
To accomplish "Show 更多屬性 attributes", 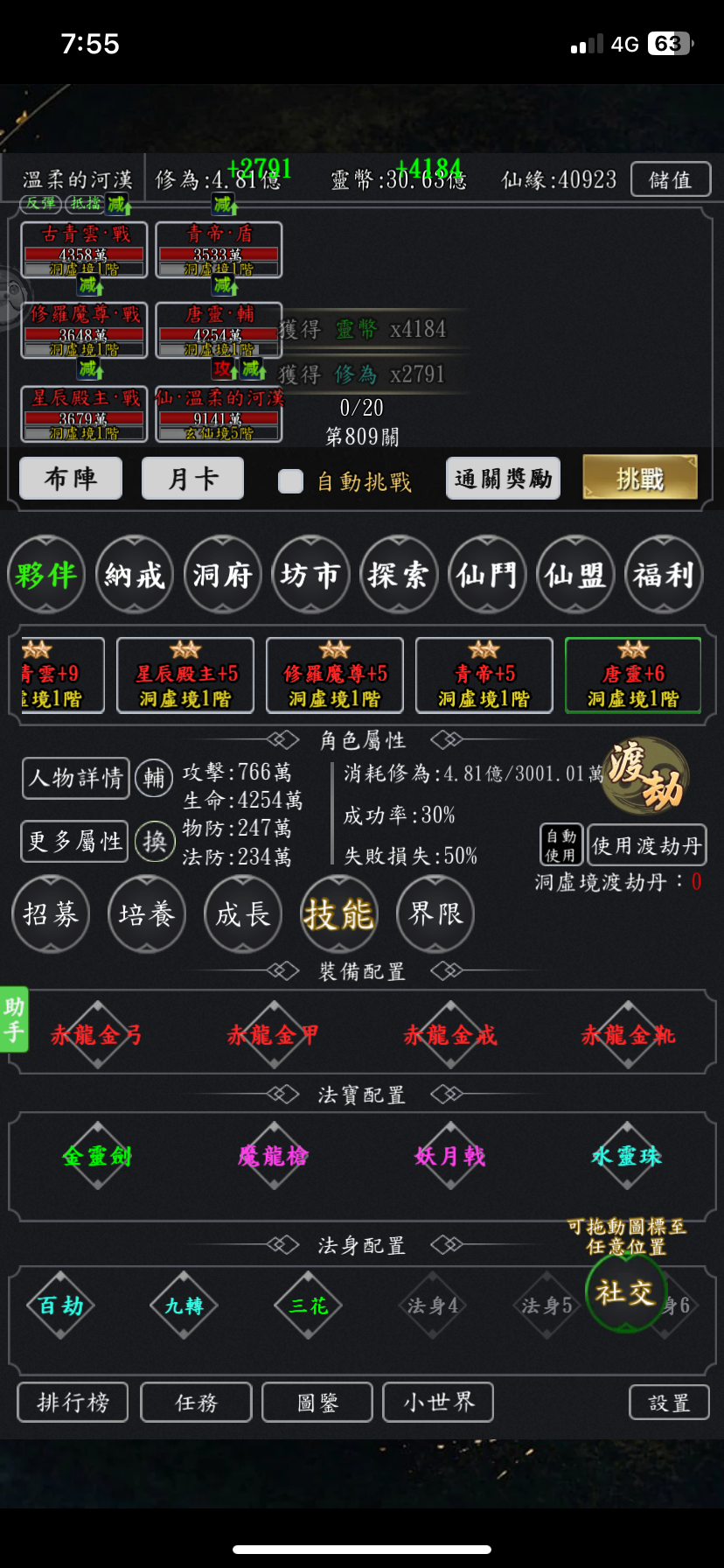I will (75, 841).
